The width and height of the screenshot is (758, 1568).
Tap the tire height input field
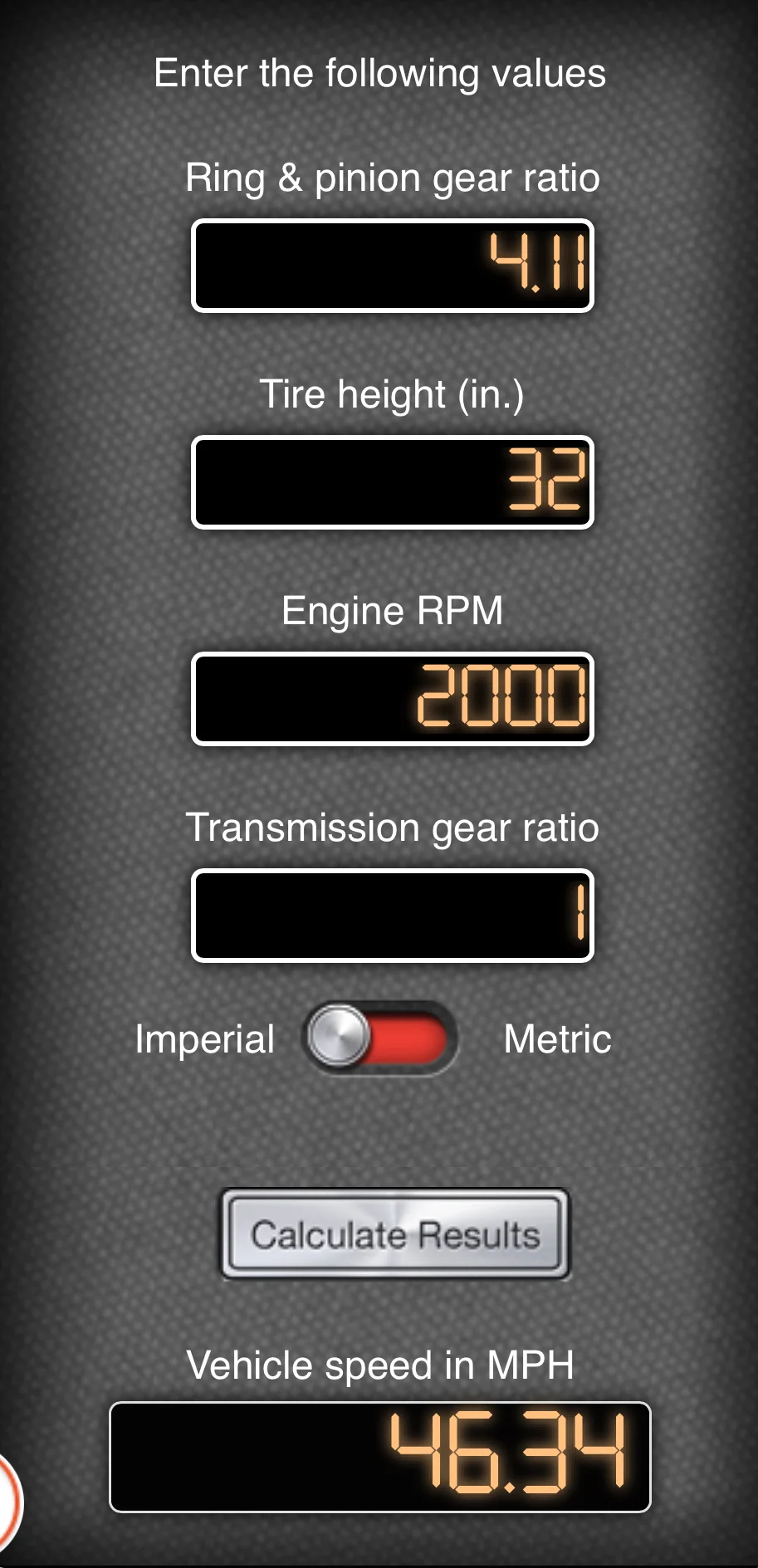[392, 482]
